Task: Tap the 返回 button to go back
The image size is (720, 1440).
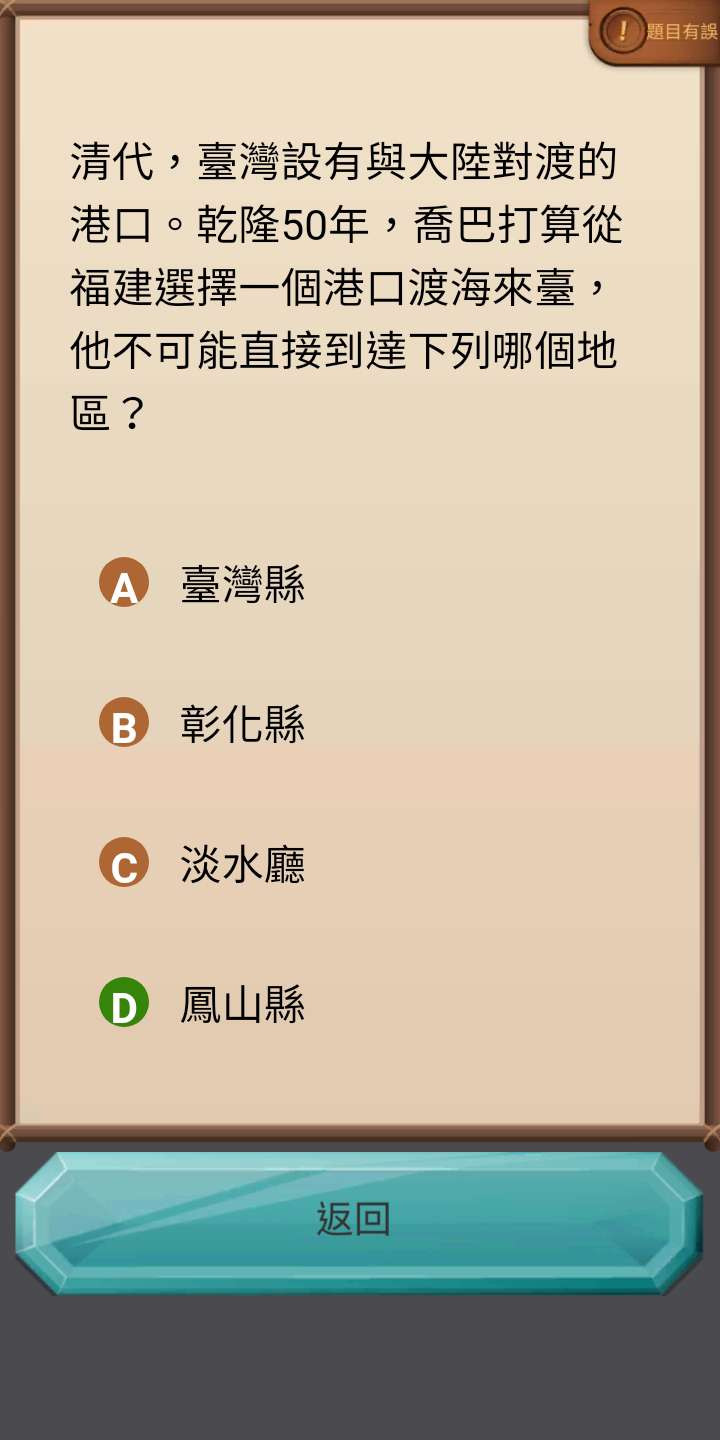Action: point(355,1220)
